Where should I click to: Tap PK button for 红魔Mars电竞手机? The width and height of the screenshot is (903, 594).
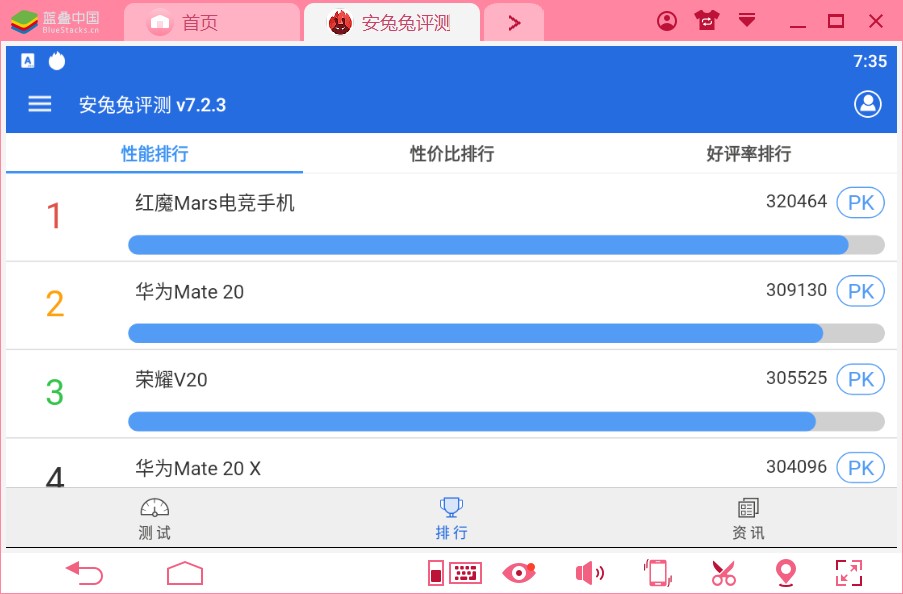[x=860, y=203]
